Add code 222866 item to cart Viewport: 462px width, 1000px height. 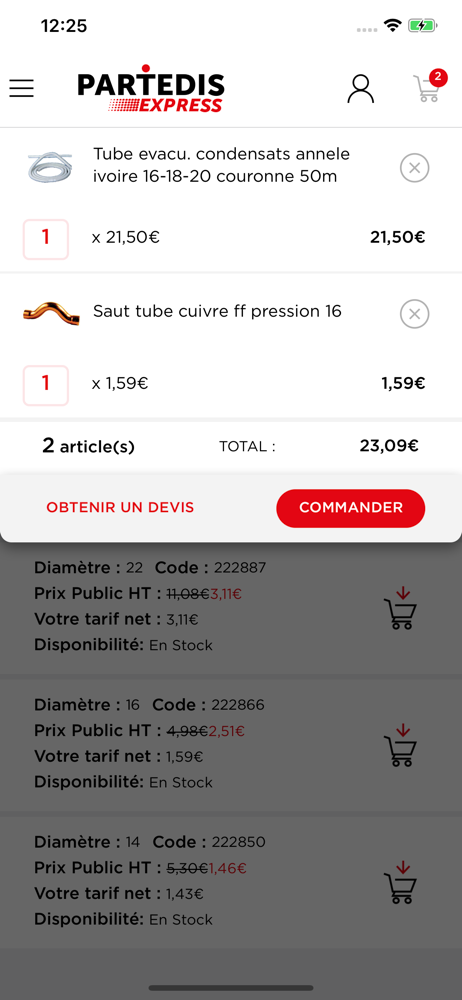coord(401,745)
